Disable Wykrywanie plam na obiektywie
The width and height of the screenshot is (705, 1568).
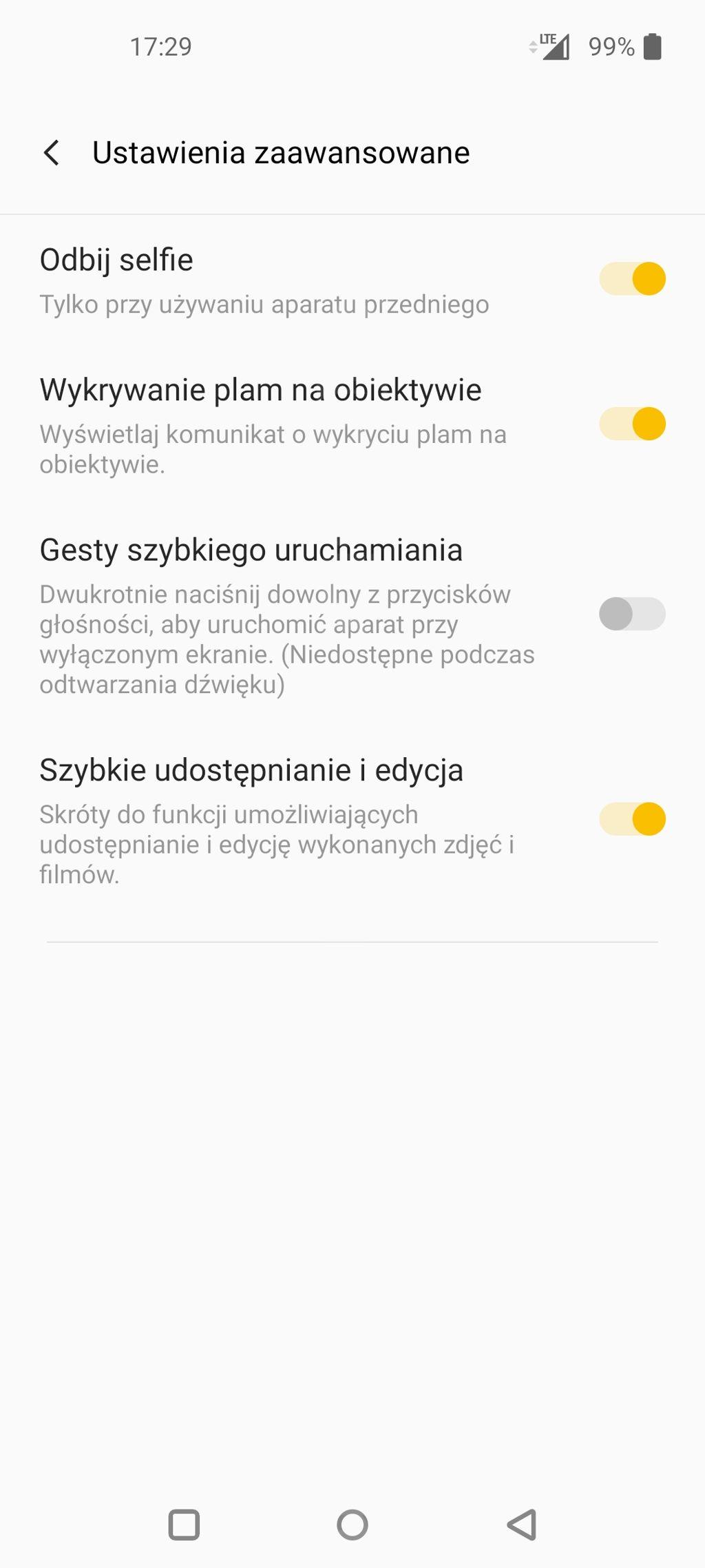tap(632, 424)
